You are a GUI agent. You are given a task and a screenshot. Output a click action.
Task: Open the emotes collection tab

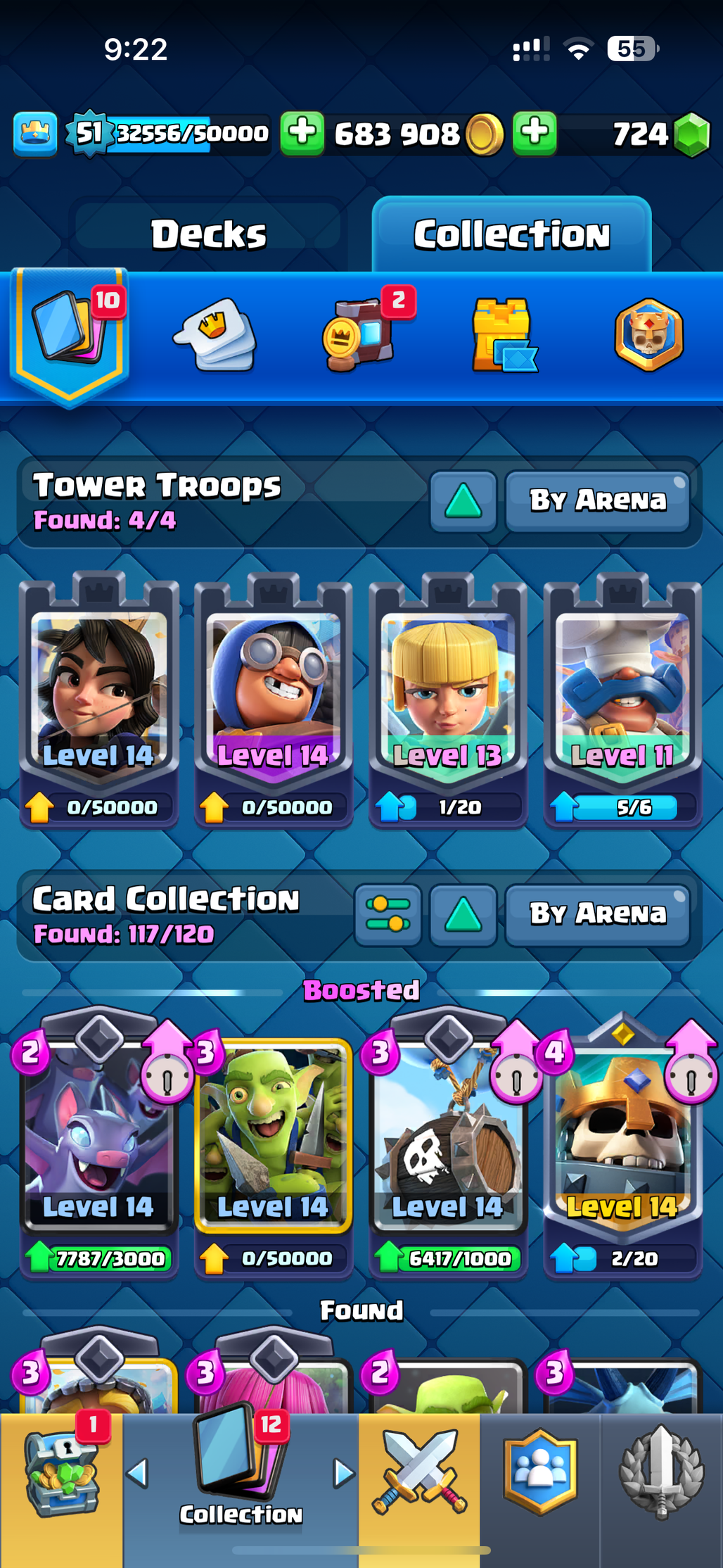215,334
